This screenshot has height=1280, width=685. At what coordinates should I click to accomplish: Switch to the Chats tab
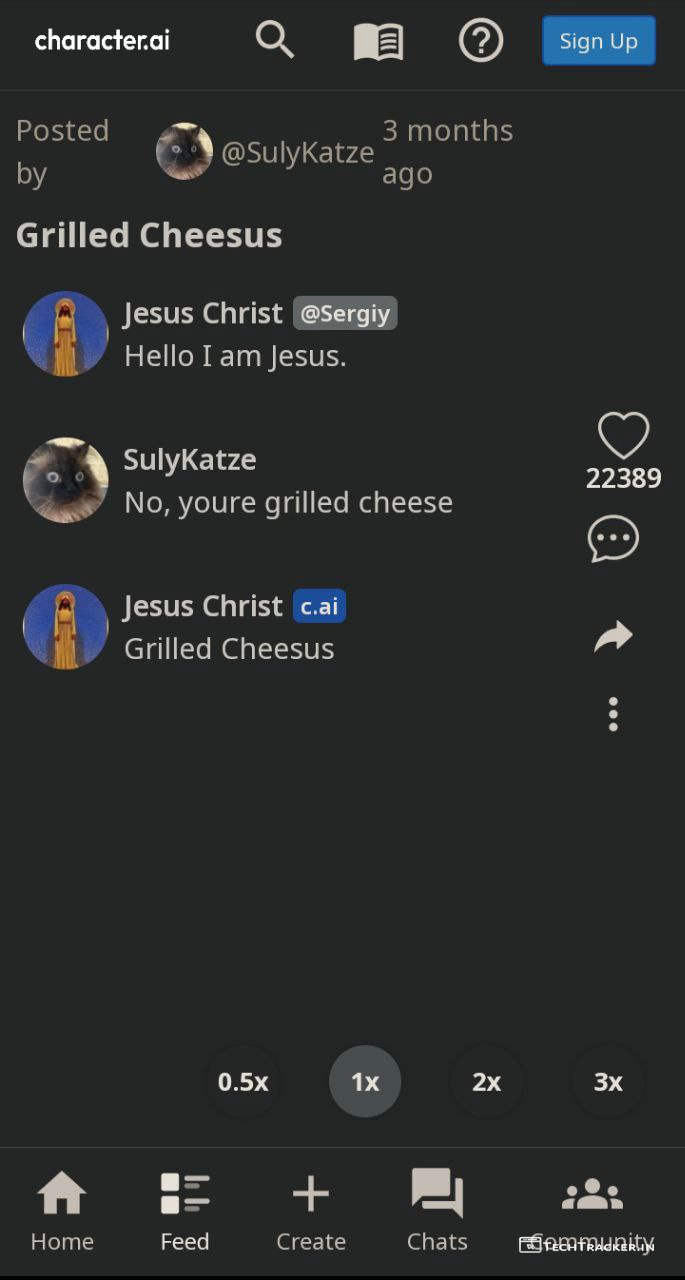(x=437, y=1211)
